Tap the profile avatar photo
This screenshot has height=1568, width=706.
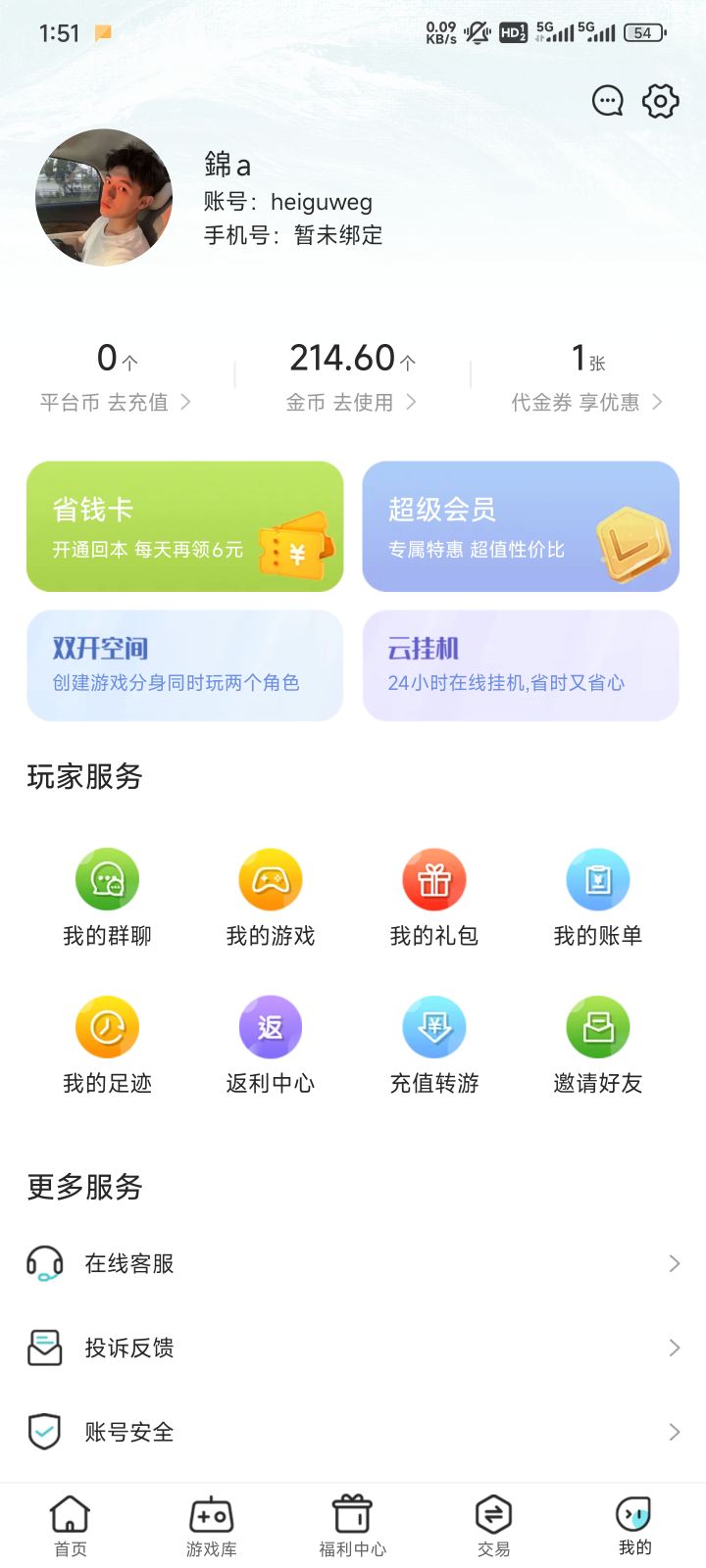pyautogui.click(x=104, y=198)
